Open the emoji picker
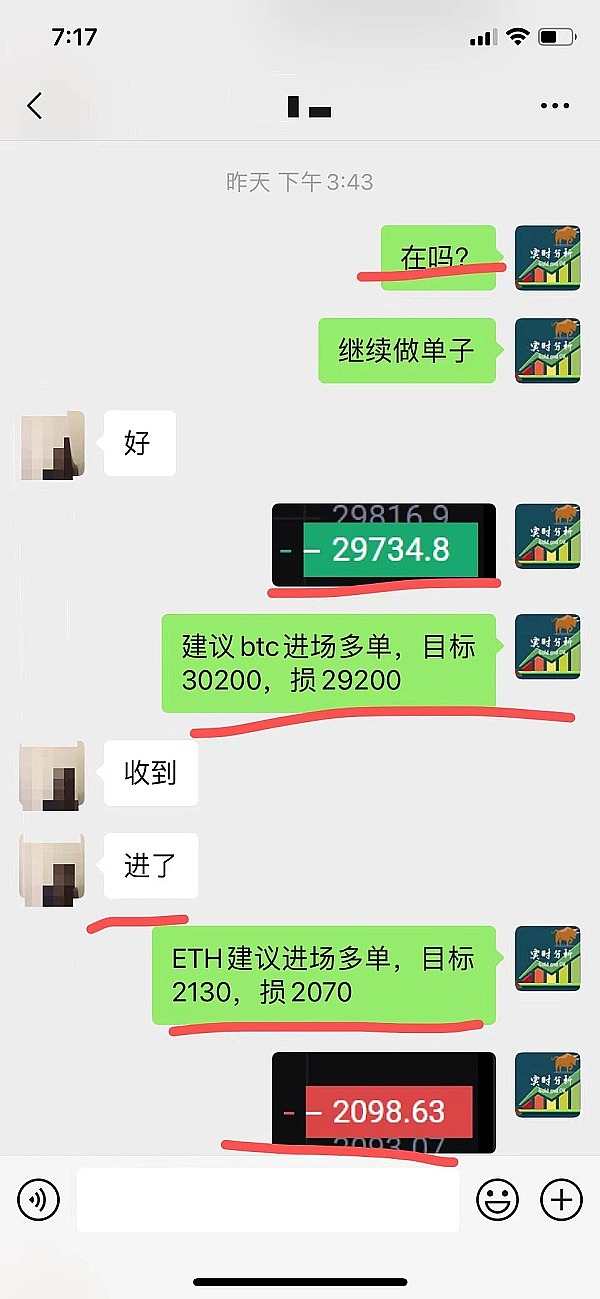This screenshot has width=600, height=1299. point(497,1199)
